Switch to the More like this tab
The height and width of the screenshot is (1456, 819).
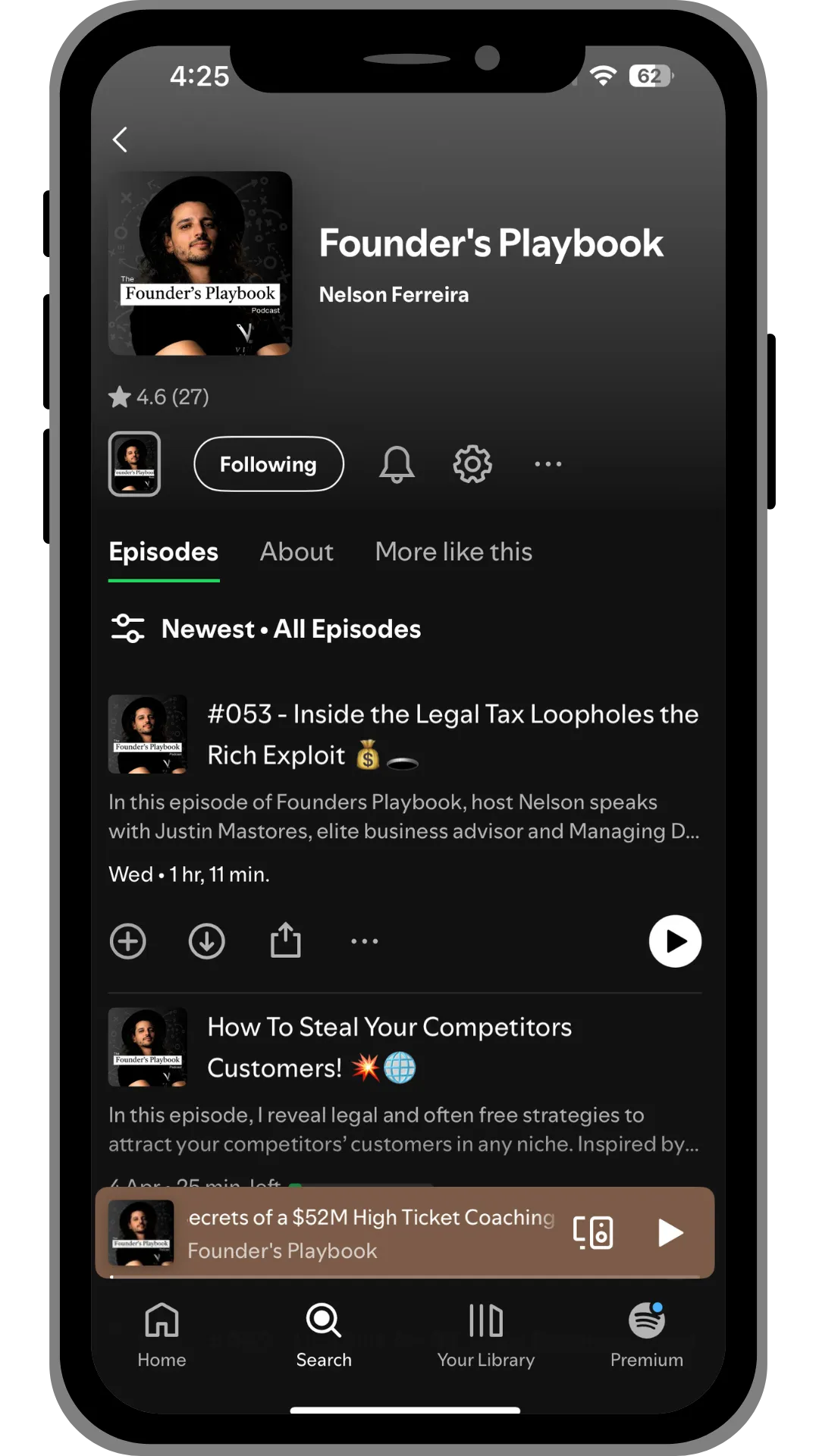(x=453, y=552)
